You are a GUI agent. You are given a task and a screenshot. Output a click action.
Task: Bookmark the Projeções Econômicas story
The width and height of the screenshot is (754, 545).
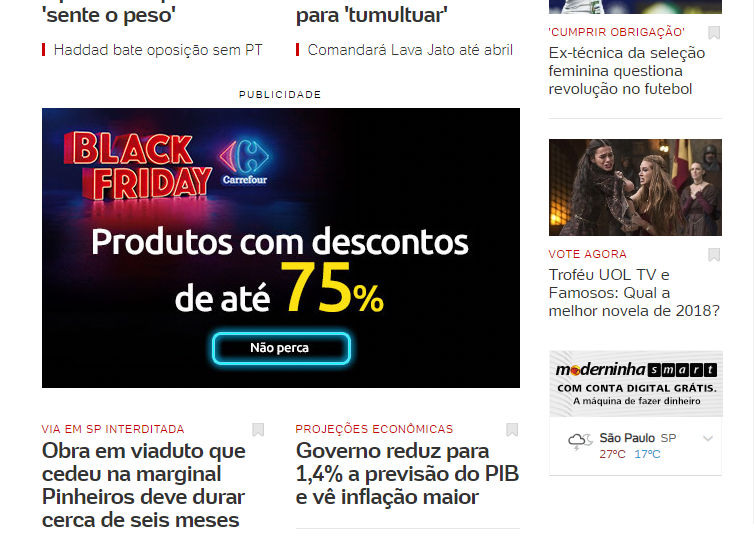coord(512,430)
